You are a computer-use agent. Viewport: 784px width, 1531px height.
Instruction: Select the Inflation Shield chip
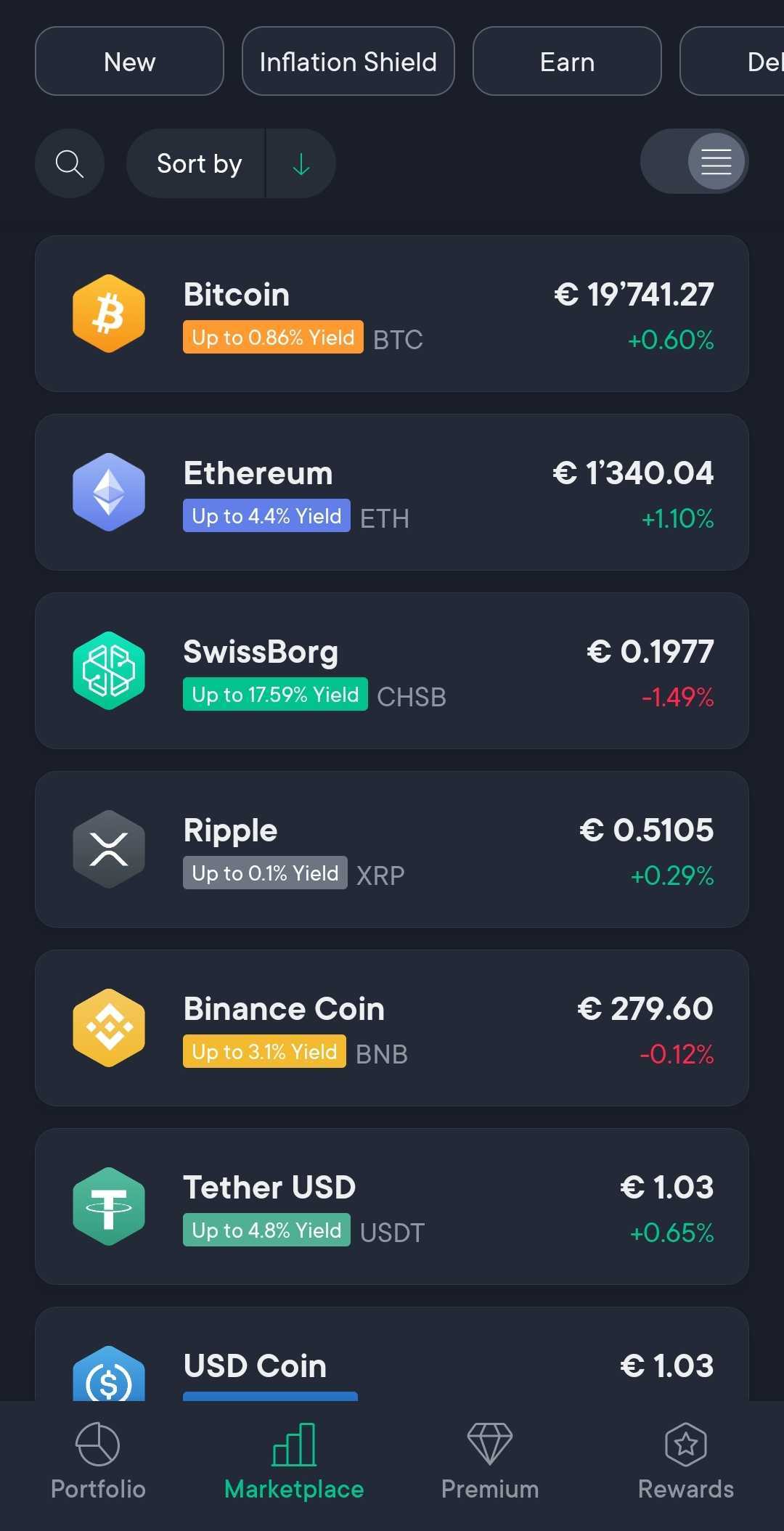pyautogui.click(x=348, y=61)
